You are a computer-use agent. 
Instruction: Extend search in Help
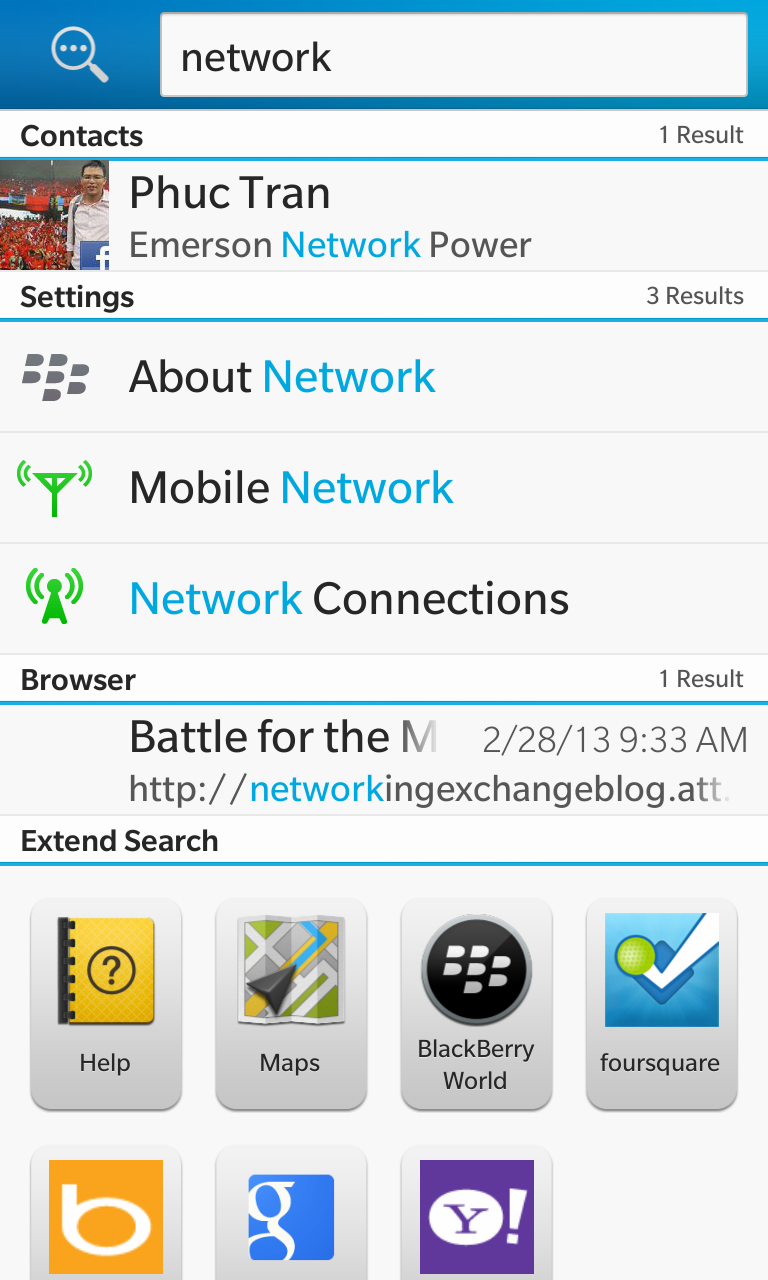point(106,1003)
